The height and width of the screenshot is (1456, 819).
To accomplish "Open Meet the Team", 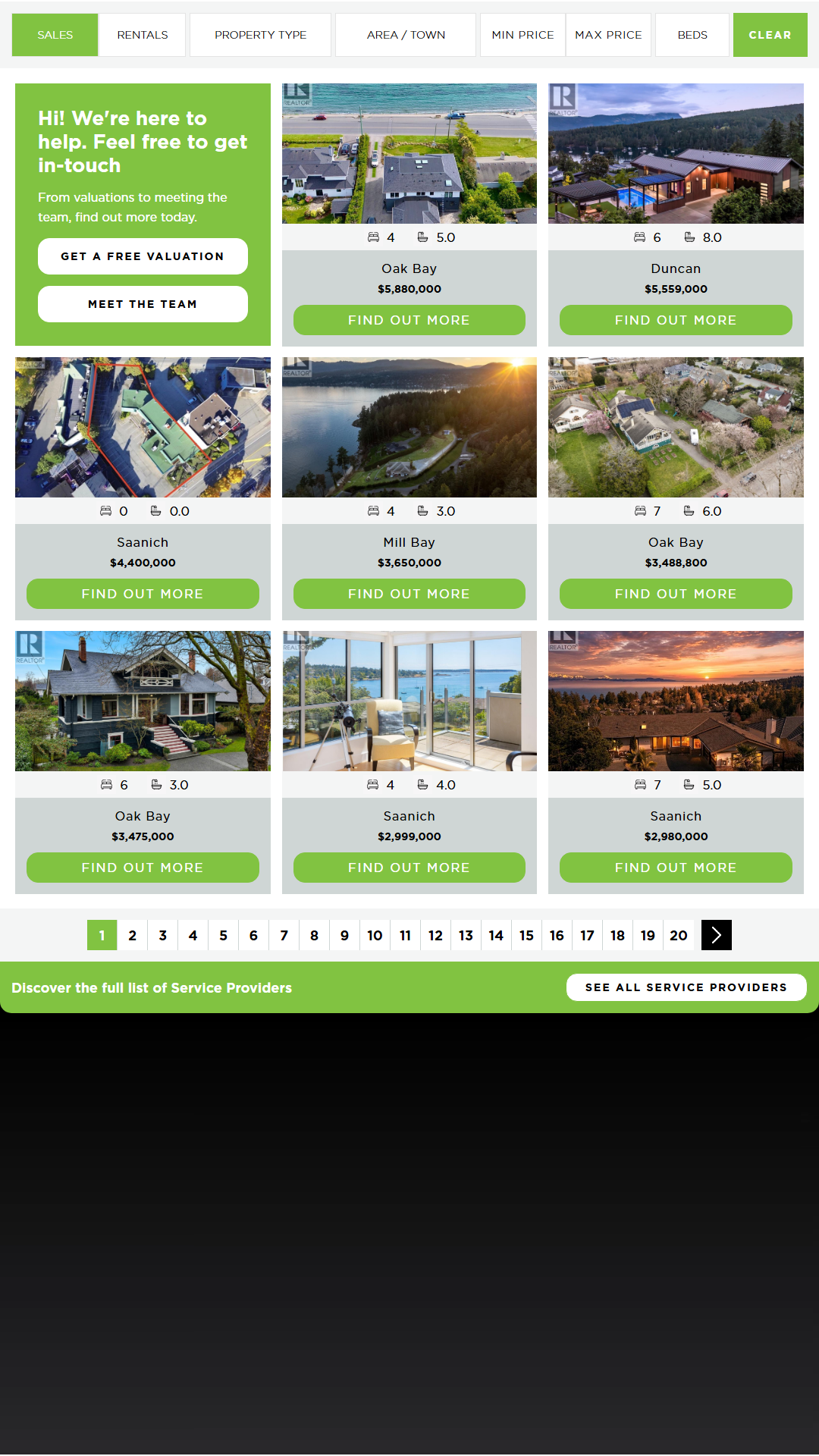I will tap(143, 304).
